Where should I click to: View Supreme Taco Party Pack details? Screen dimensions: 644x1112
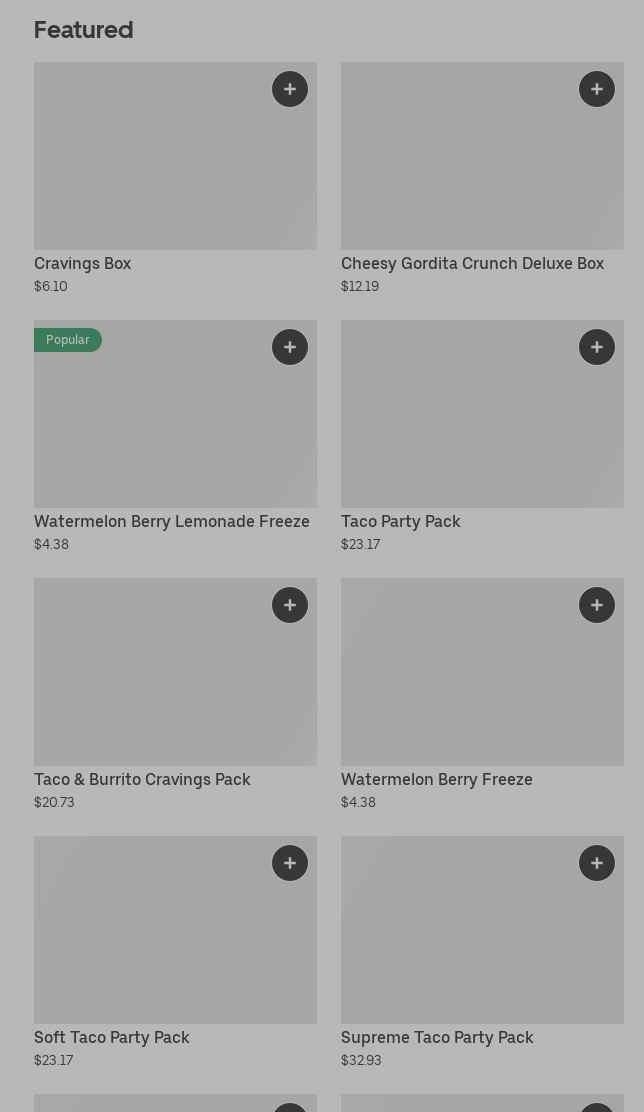(460, 945)
